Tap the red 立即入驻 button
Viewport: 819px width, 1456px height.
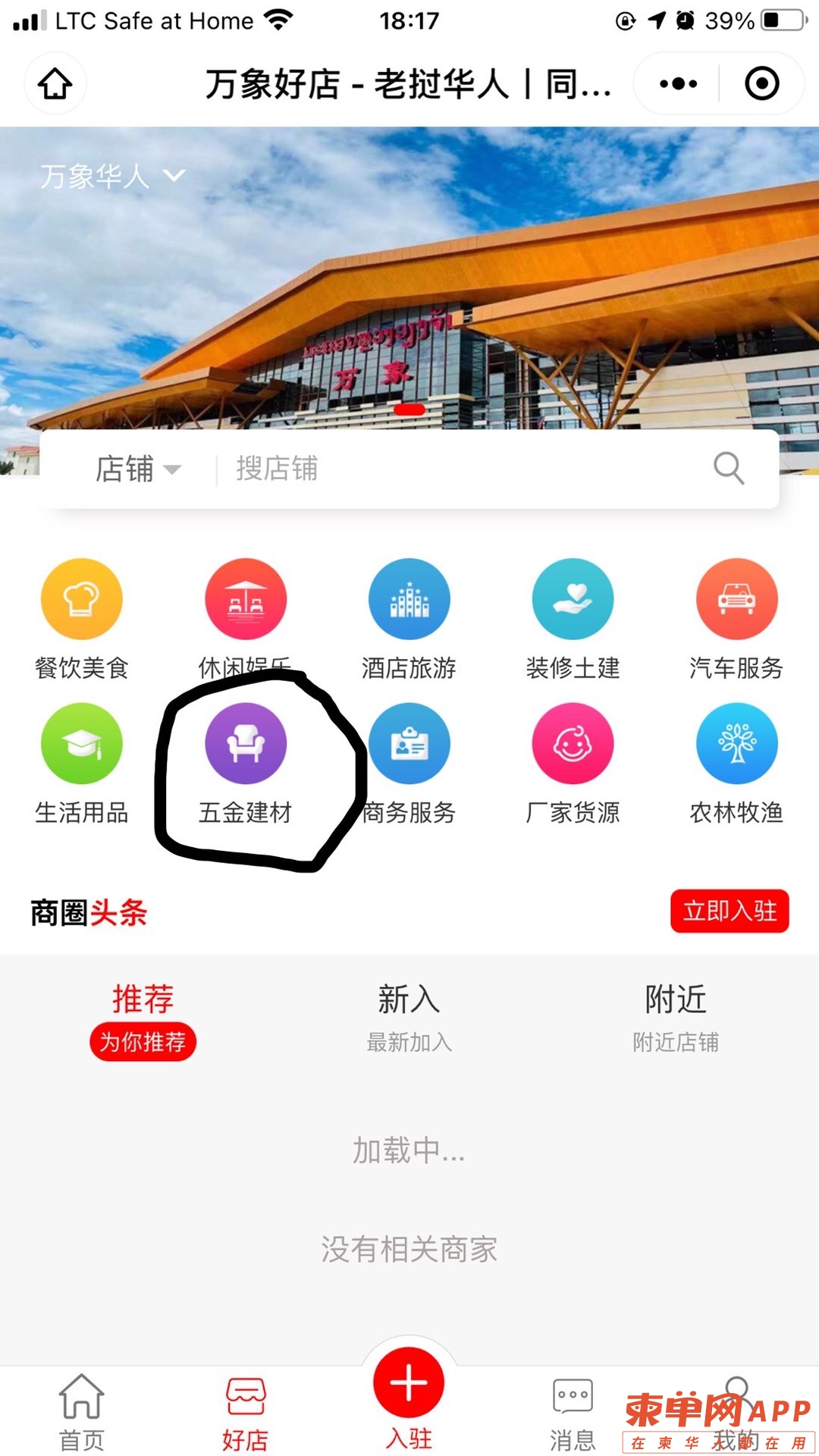730,911
